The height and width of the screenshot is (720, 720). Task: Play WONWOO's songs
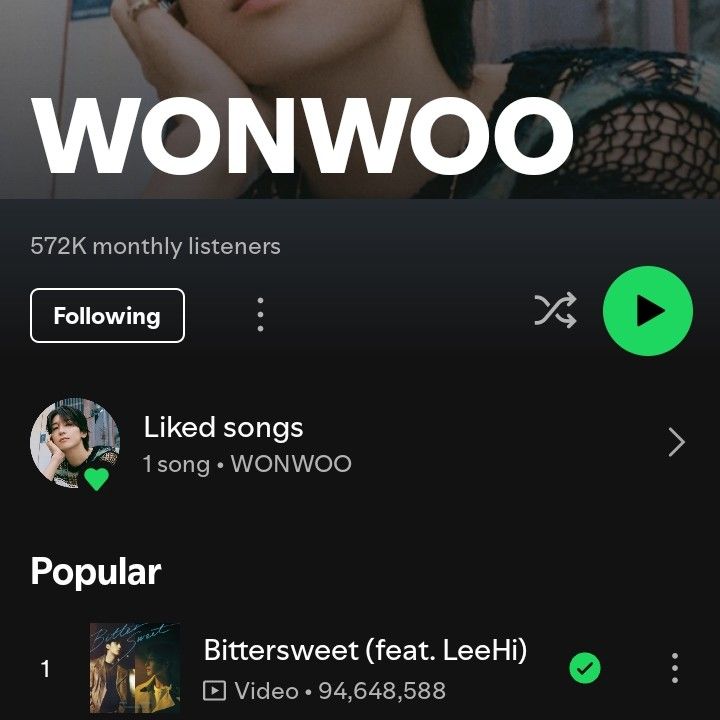point(647,311)
